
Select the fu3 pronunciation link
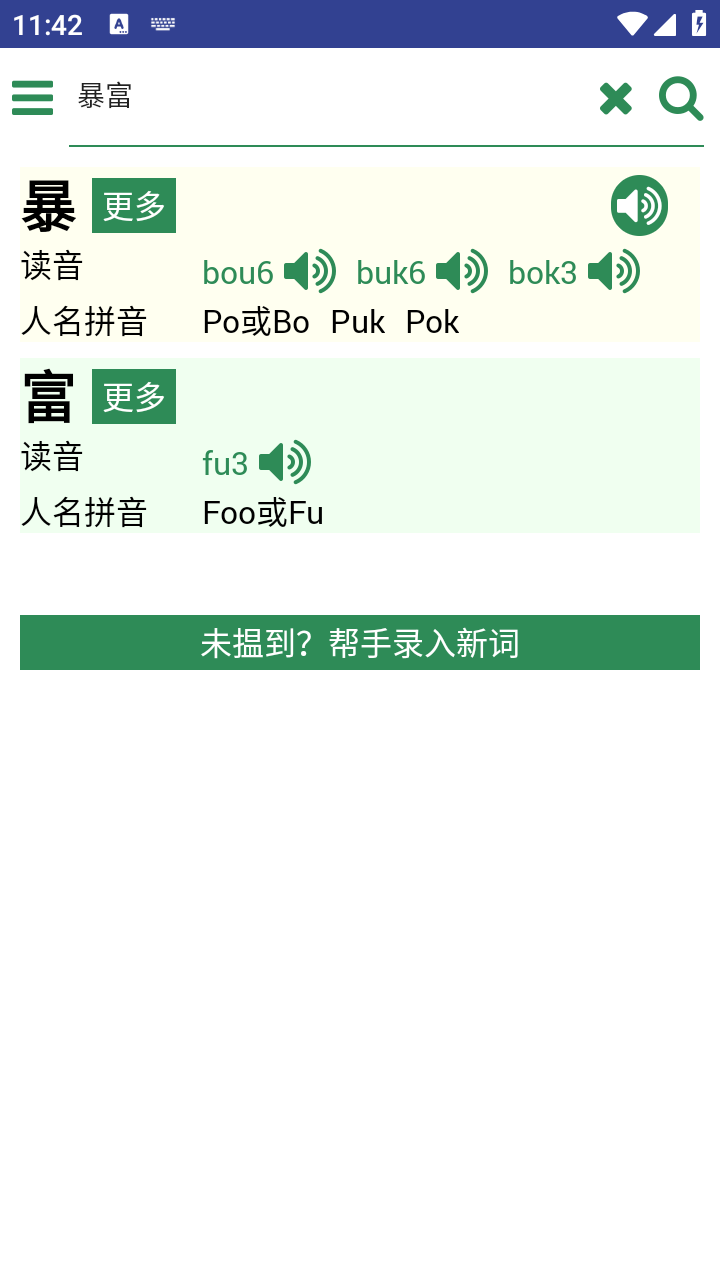pos(225,462)
